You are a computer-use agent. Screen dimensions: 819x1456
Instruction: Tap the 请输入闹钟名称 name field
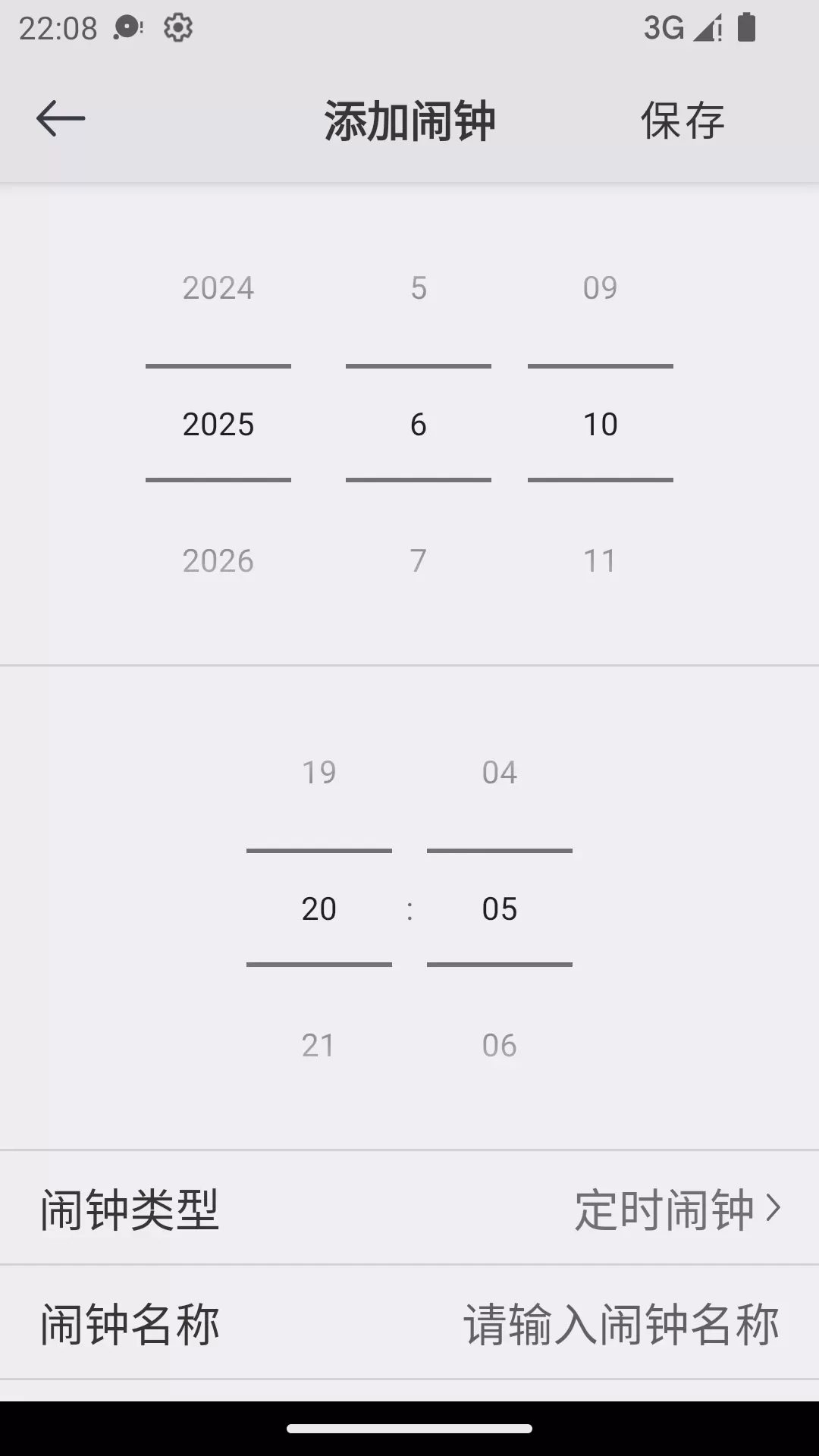(x=621, y=1324)
